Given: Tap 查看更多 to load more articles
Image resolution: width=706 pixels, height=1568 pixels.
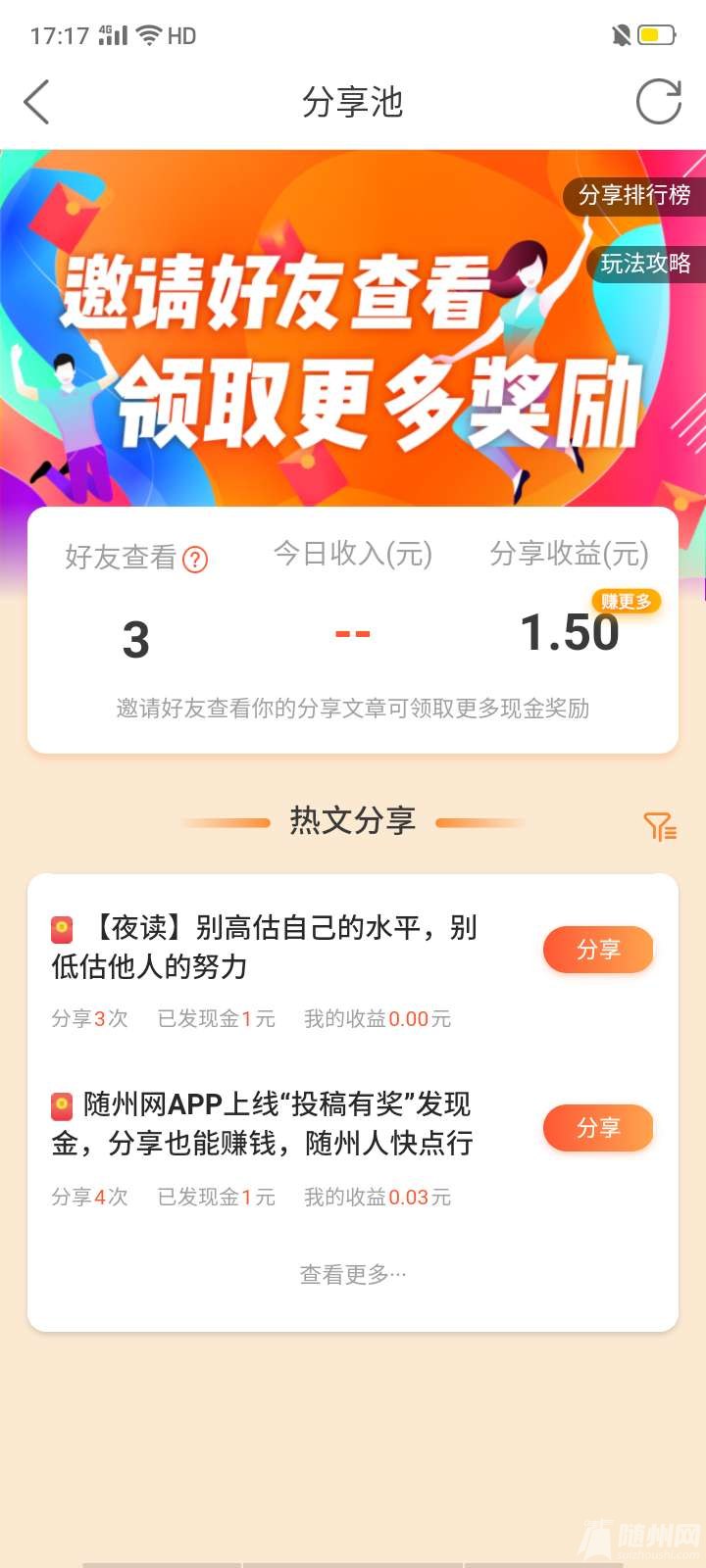Looking at the screenshot, I should point(352,1274).
